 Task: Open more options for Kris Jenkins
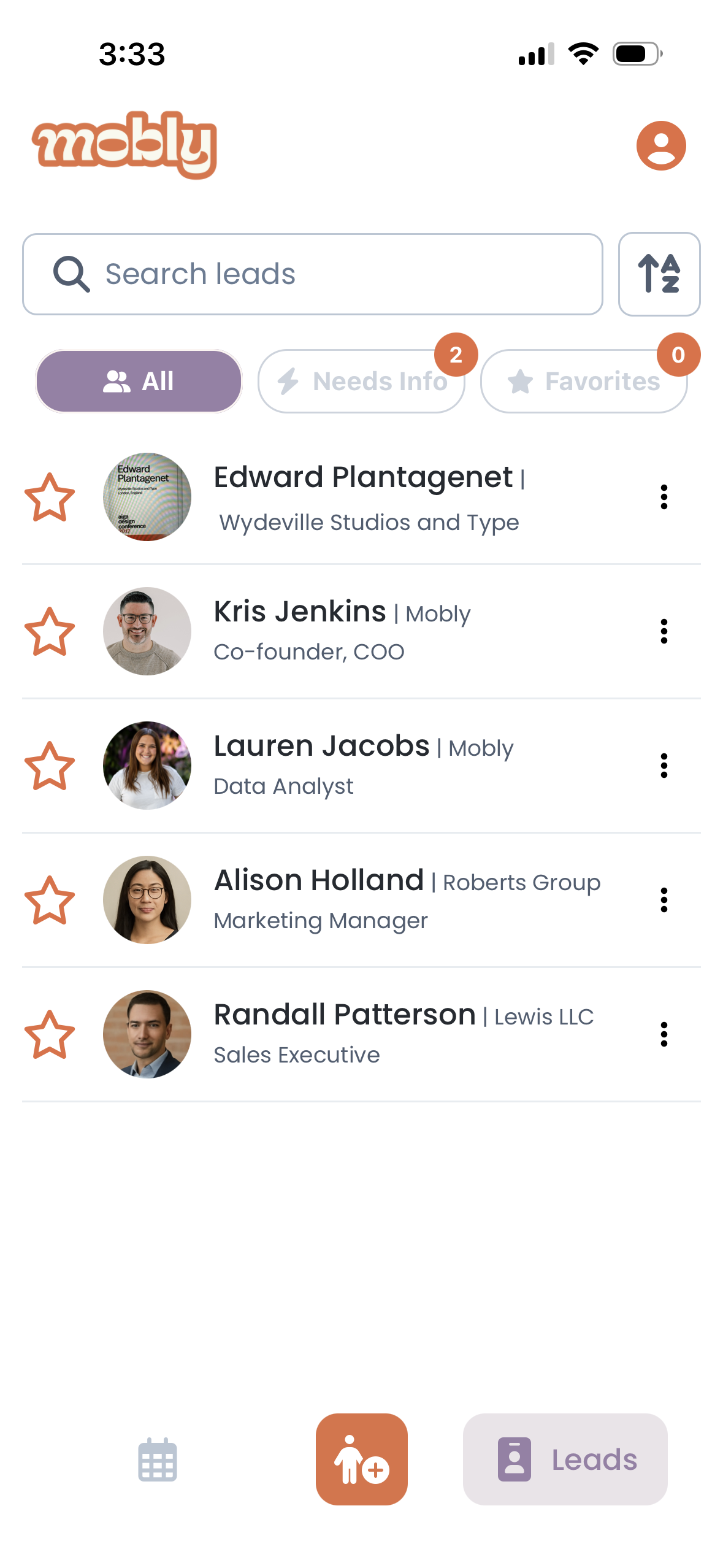pos(664,631)
